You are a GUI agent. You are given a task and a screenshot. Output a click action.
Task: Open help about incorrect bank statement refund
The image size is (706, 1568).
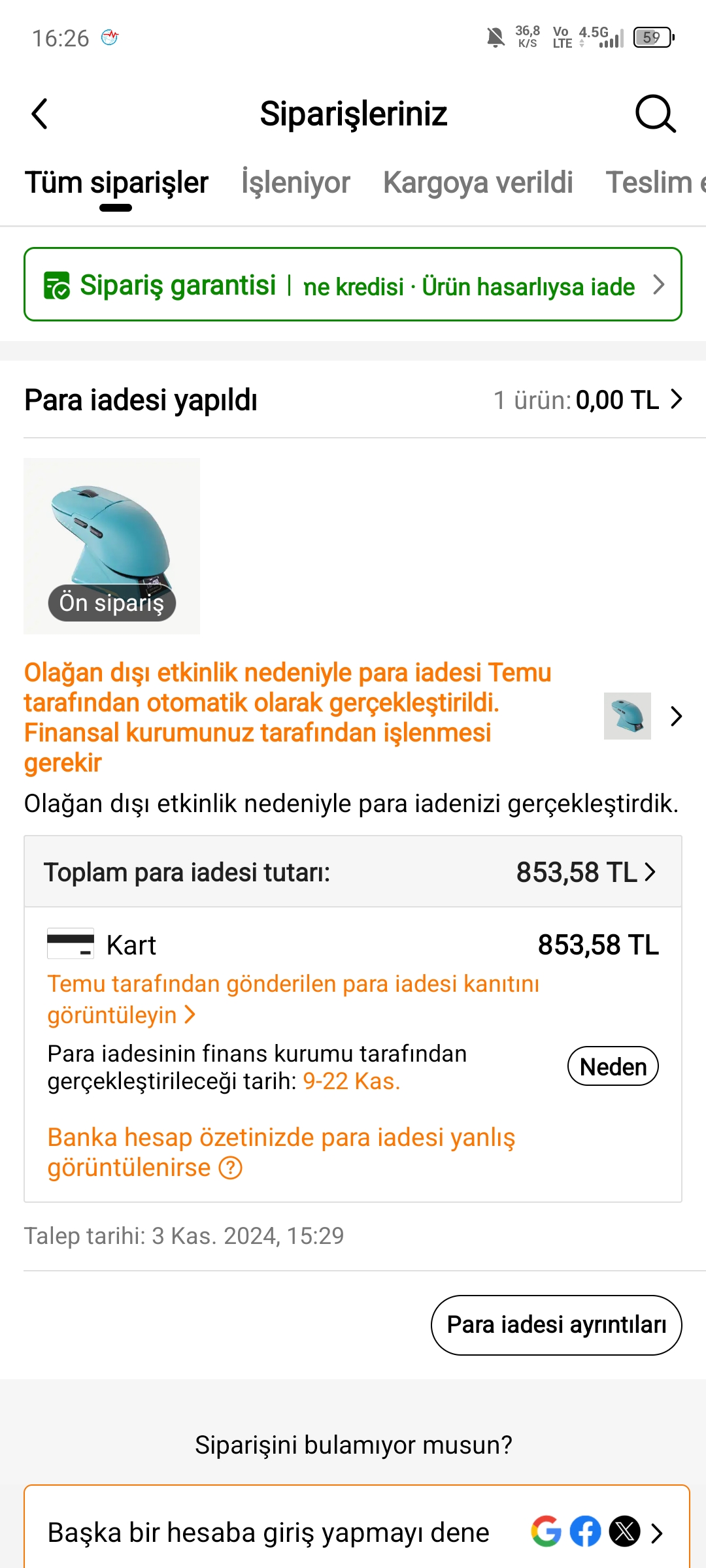point(281,1152)
